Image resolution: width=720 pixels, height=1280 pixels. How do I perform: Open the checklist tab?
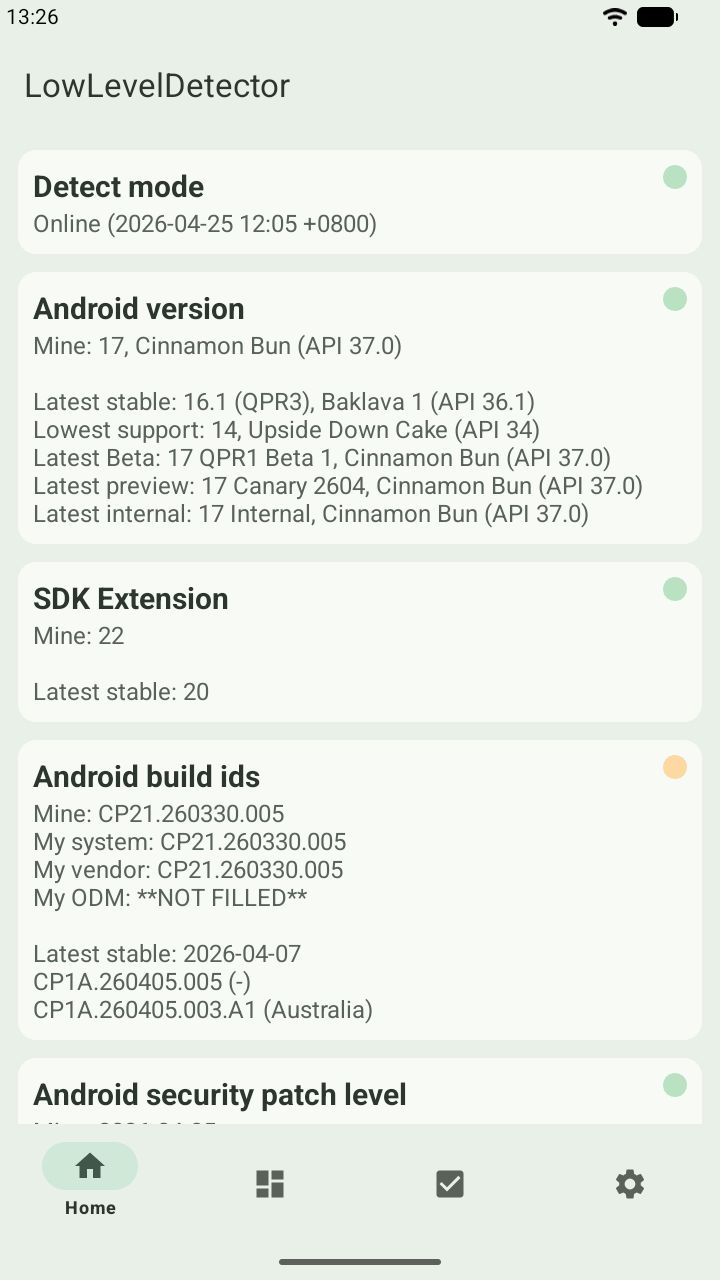[x=450, y=1184]
